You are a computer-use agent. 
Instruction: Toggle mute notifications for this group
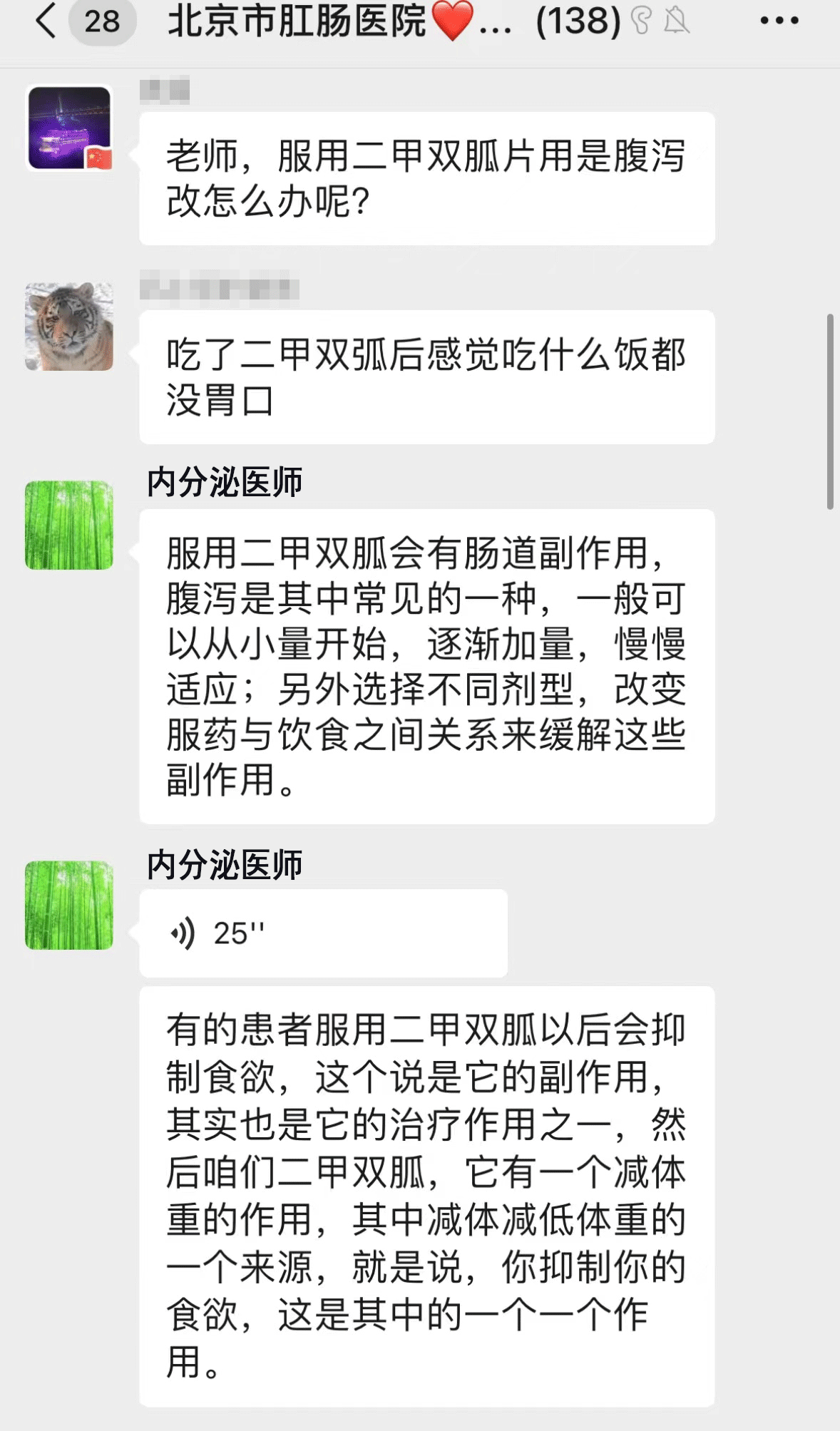[678, 21]
